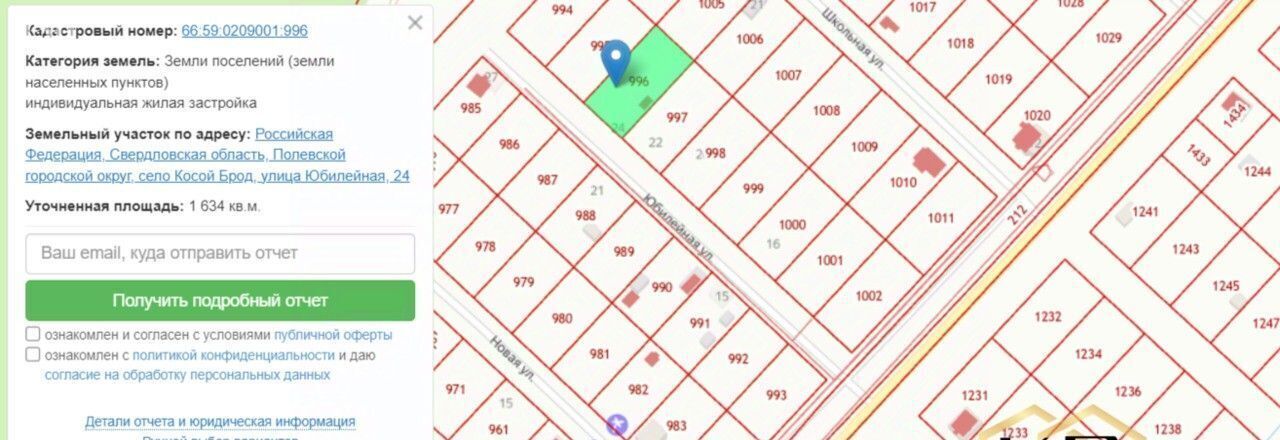Open the публичной оферты link
Image resolution: width=1280 pixels, height=440 pixels.
pos(333,335)
